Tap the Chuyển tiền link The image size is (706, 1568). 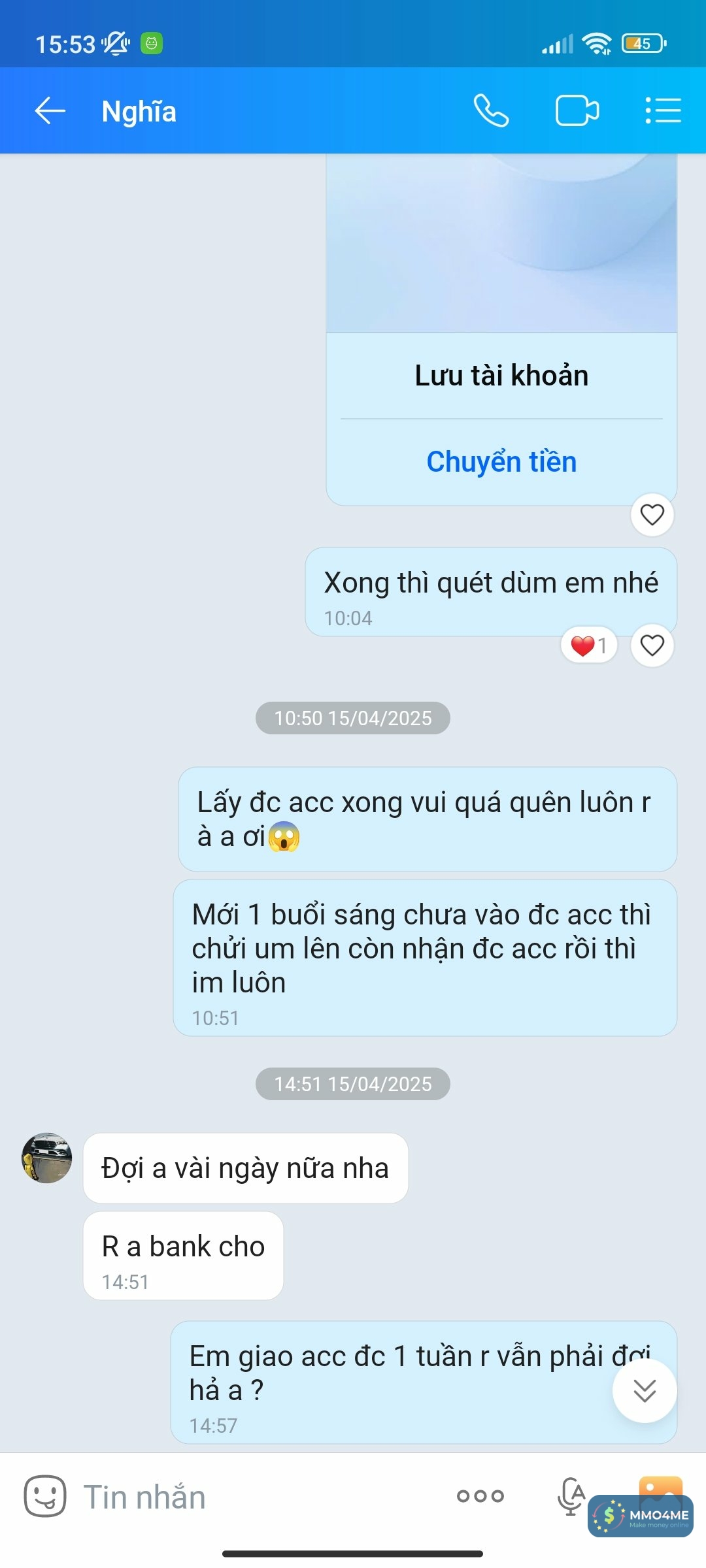click(x=501, y=462)
